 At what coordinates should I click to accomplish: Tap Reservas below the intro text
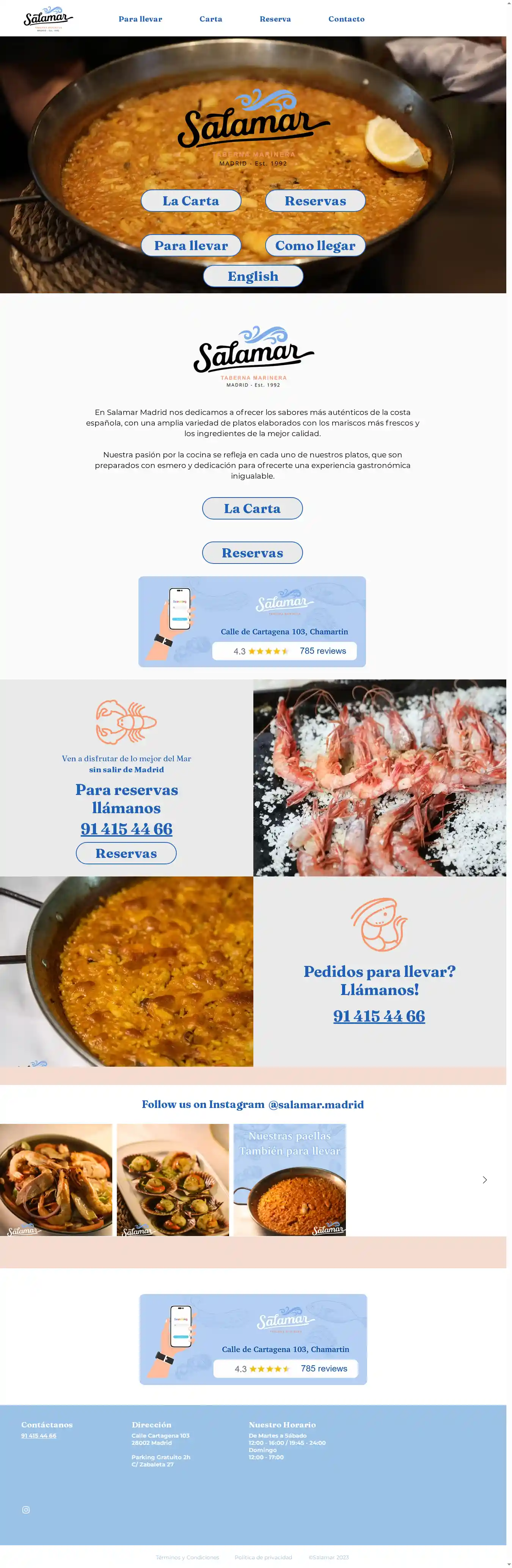tap(252, 553)
